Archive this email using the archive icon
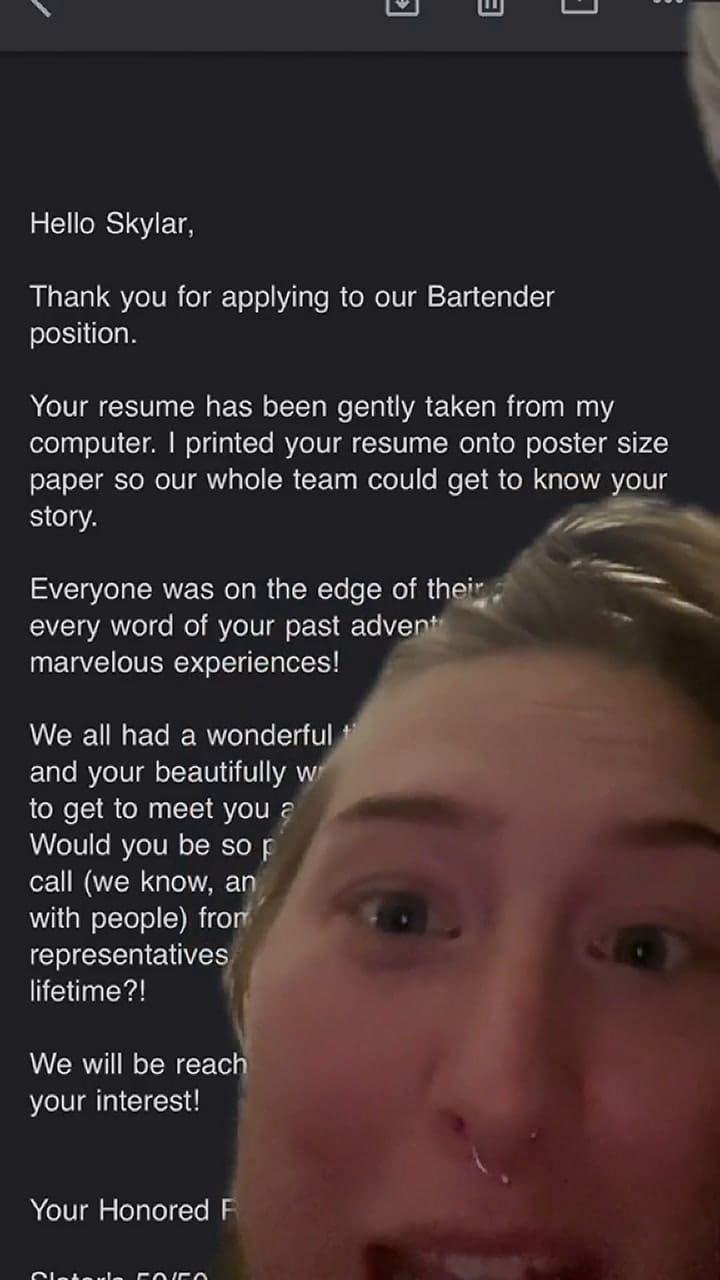The height and width of the screenshot is (1280, 720). pyautogui.click(x=400, y=8)
